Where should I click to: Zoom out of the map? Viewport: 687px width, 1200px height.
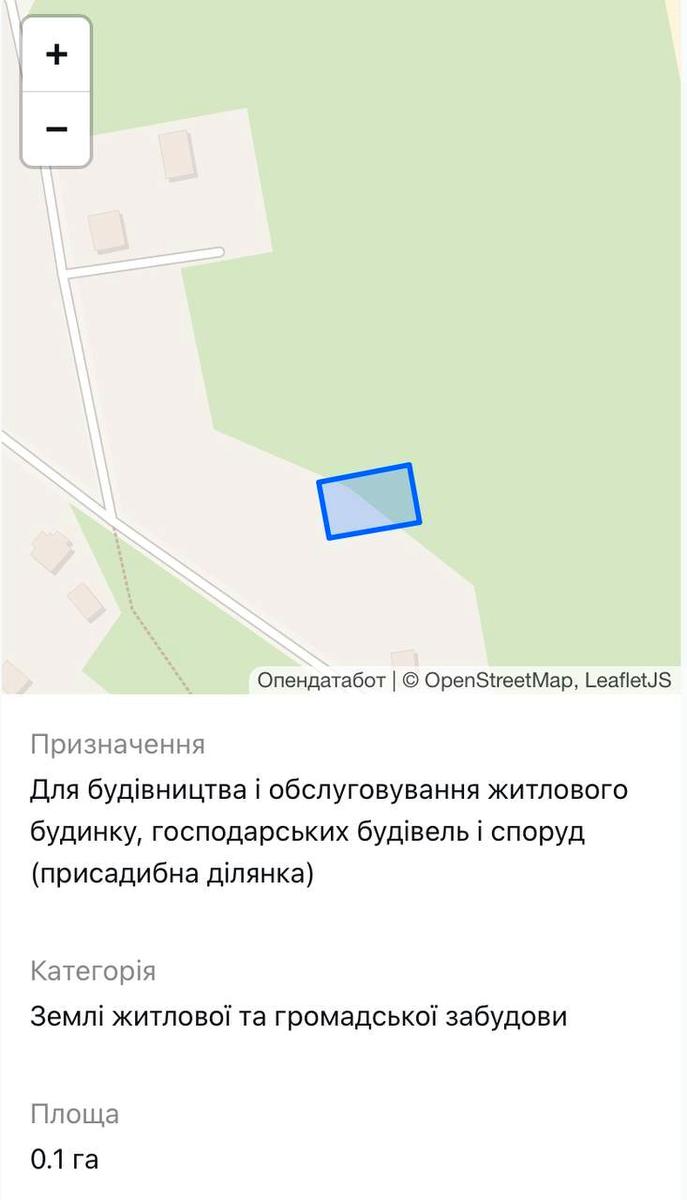tap(57, 129)
